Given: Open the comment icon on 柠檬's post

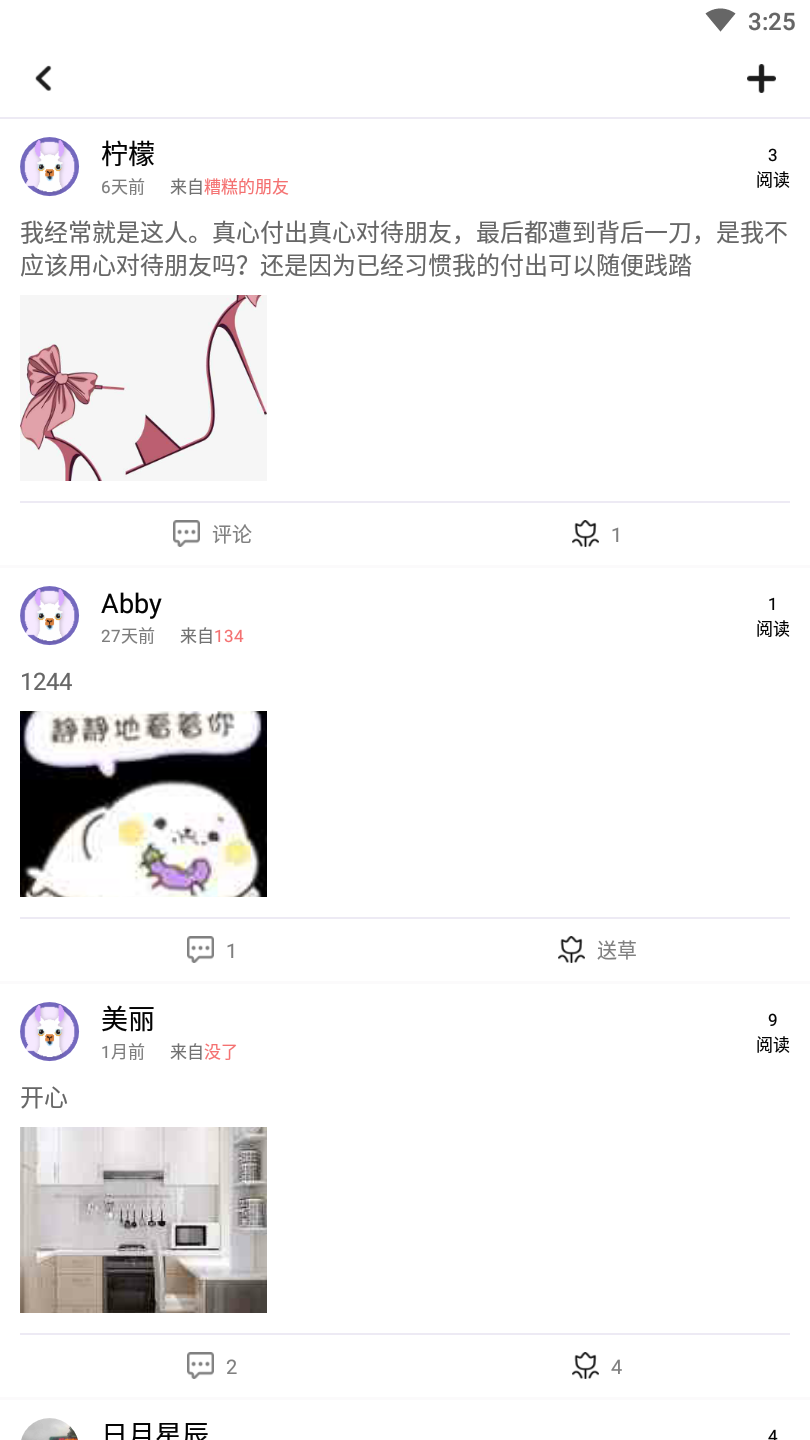Looking at the screenshot, I should pos(186,533).
